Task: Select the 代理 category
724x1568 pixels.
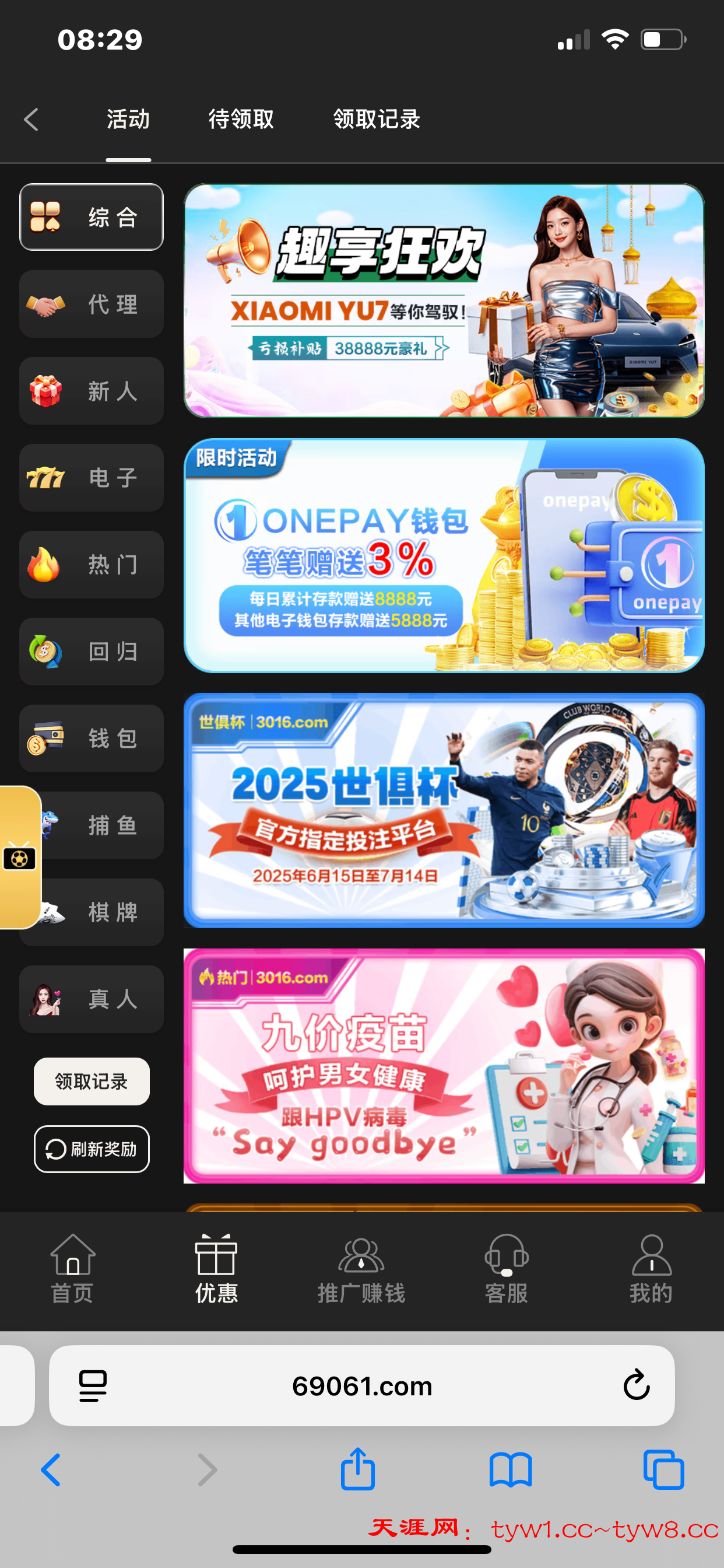Action: pyautogui.click(x=92, y=304)
